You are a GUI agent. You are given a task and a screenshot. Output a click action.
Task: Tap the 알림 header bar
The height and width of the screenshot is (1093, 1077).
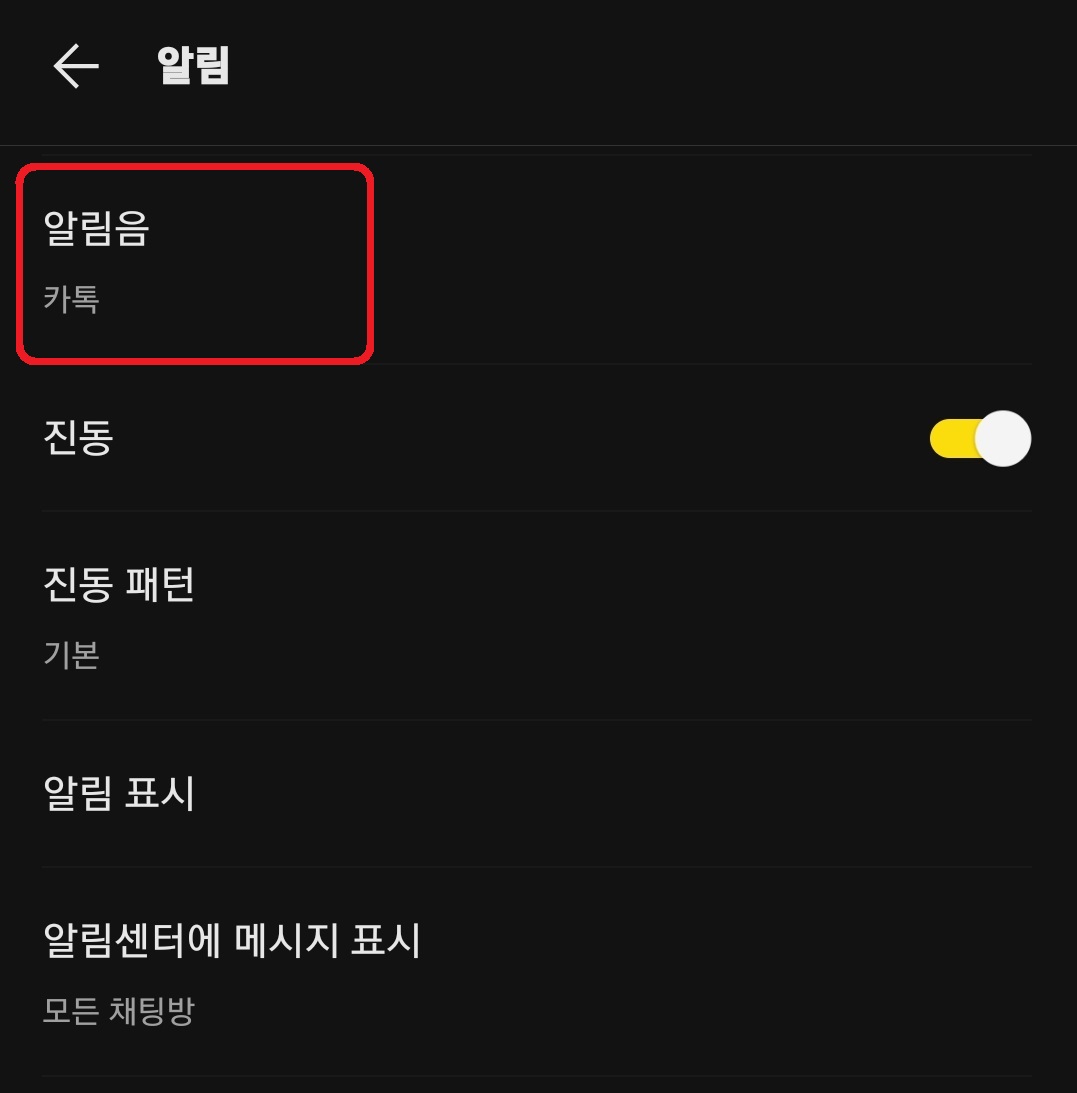click(400, 68)
